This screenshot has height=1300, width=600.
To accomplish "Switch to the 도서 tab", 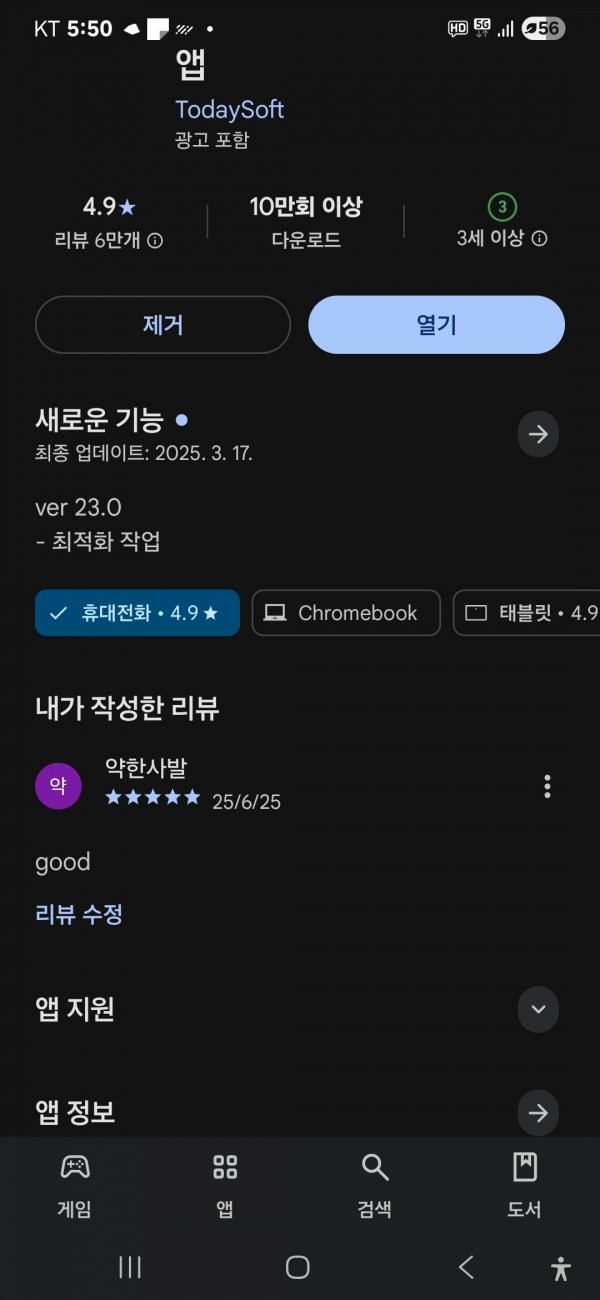I will (x=524, y=1185).
